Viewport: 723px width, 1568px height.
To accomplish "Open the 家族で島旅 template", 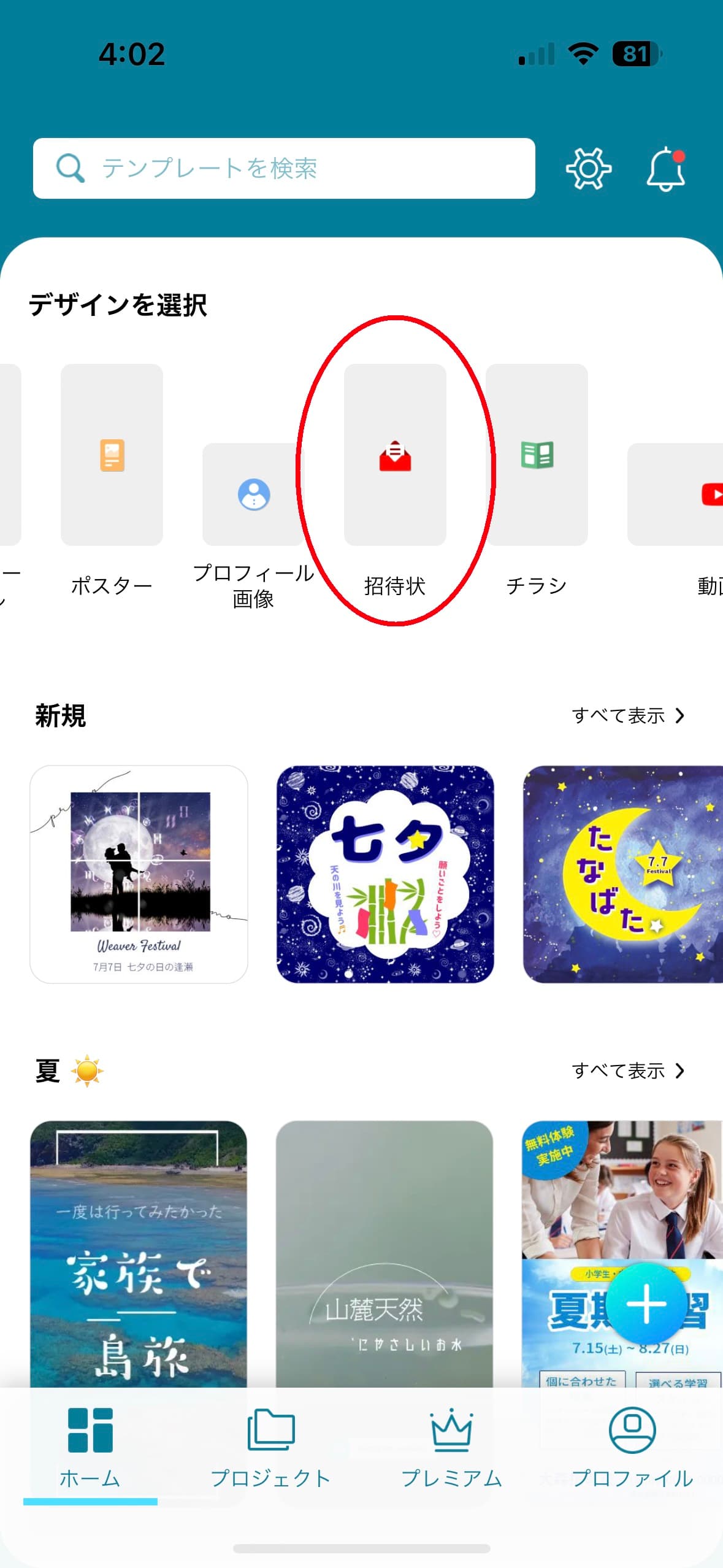I will click(139, 1251).
